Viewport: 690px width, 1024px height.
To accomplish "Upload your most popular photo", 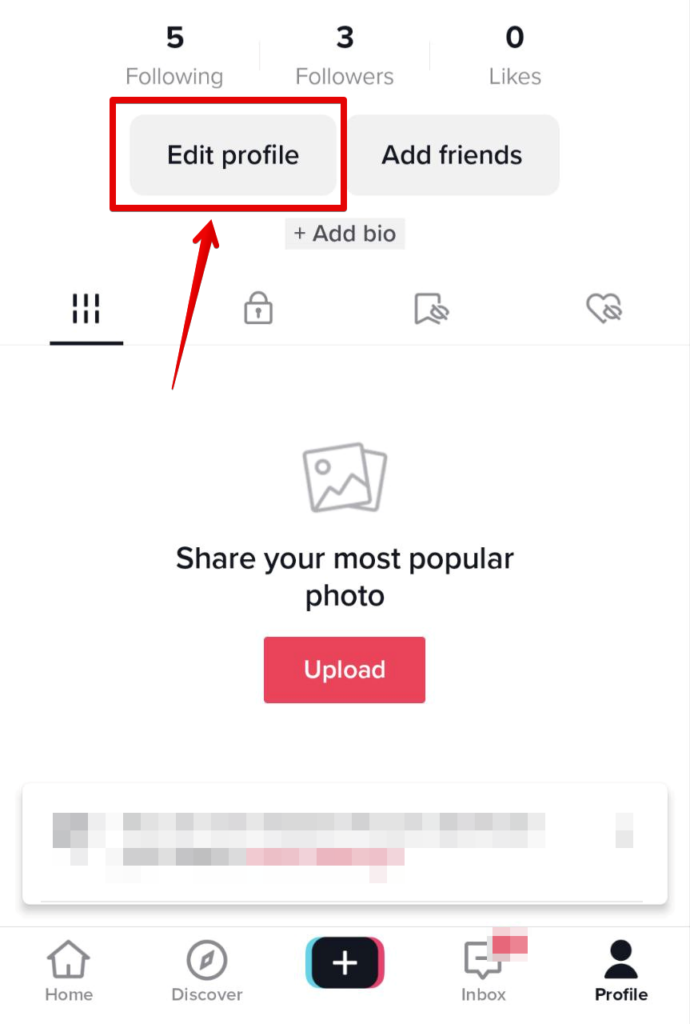I will [344, 670].
